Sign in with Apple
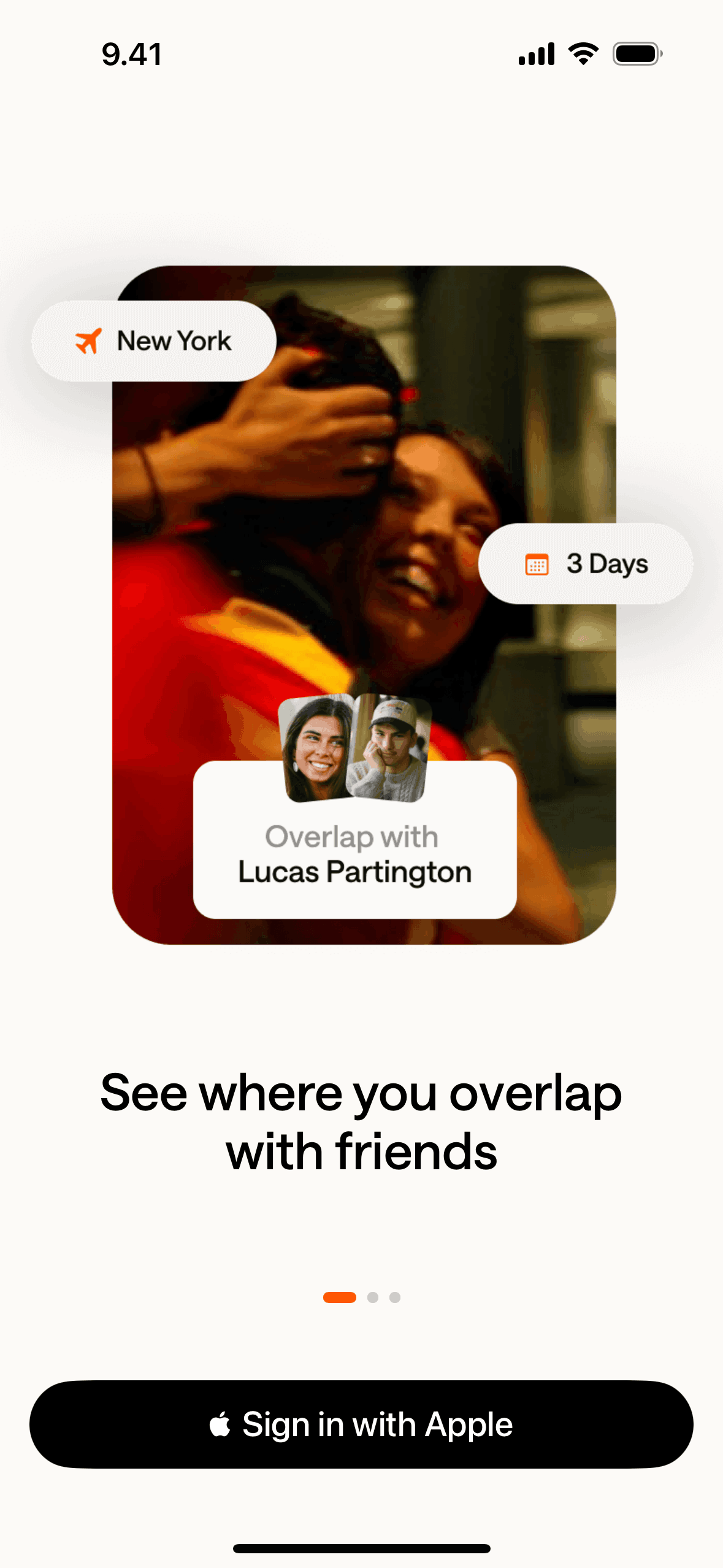This screenshot has height=1568, width=723. click(361, 1424)
